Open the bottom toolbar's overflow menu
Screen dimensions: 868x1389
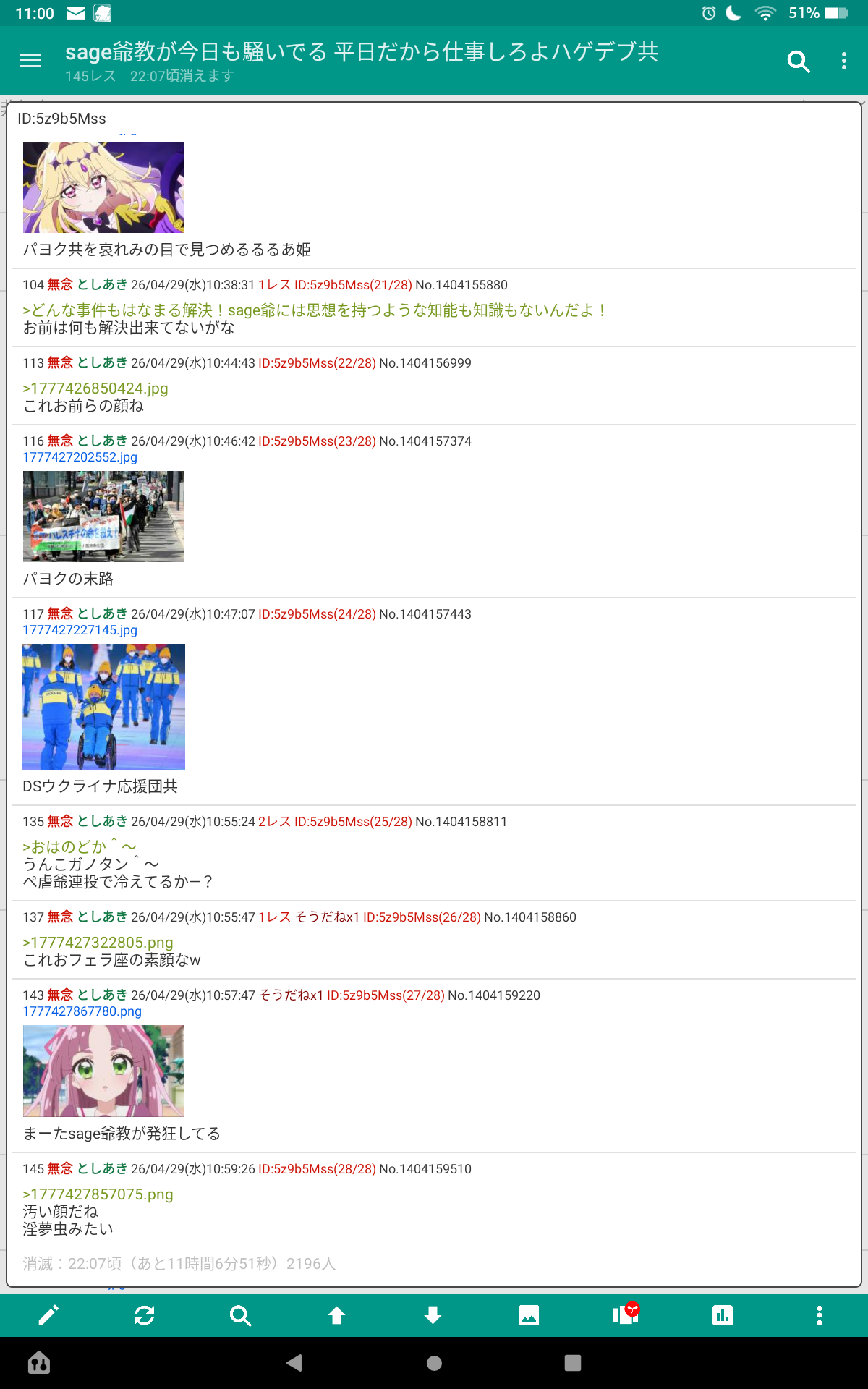[819, 1315]
